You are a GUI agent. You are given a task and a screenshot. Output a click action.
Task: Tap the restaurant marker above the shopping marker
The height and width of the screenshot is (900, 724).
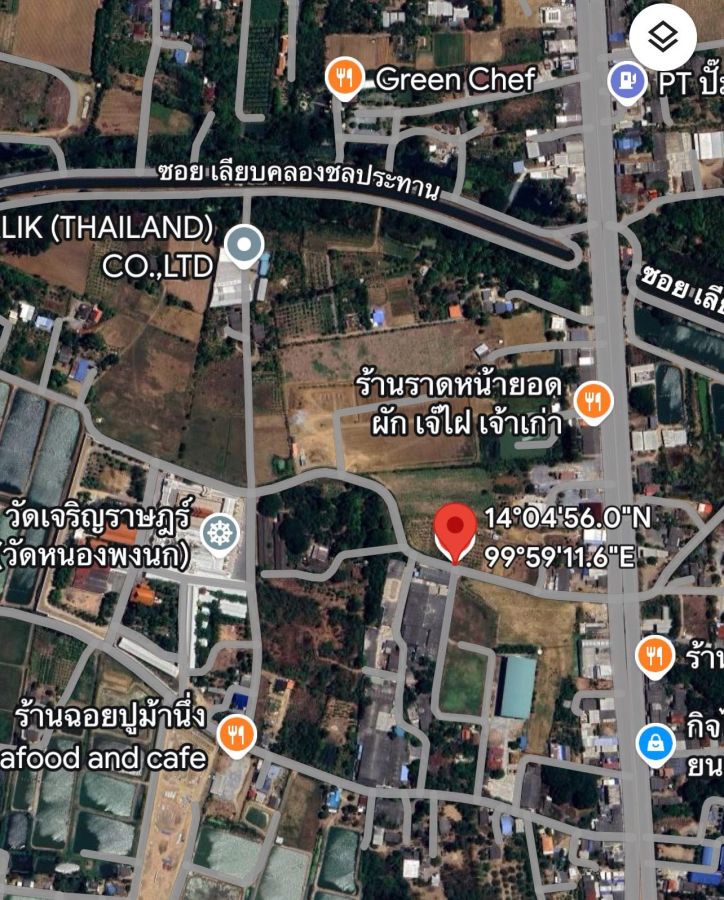655,657
